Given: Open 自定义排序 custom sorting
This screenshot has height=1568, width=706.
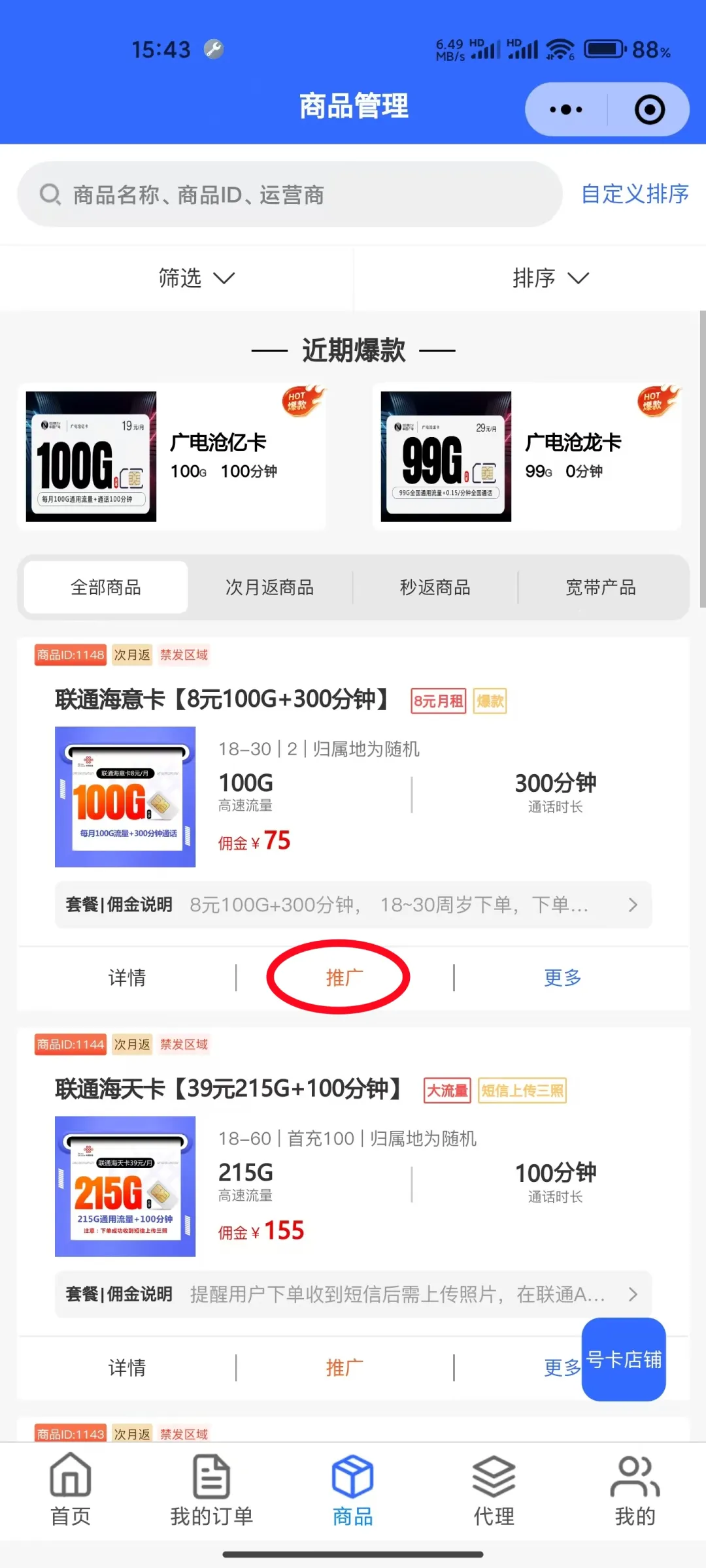Looking at the screenshot, I should pos(635,194).
